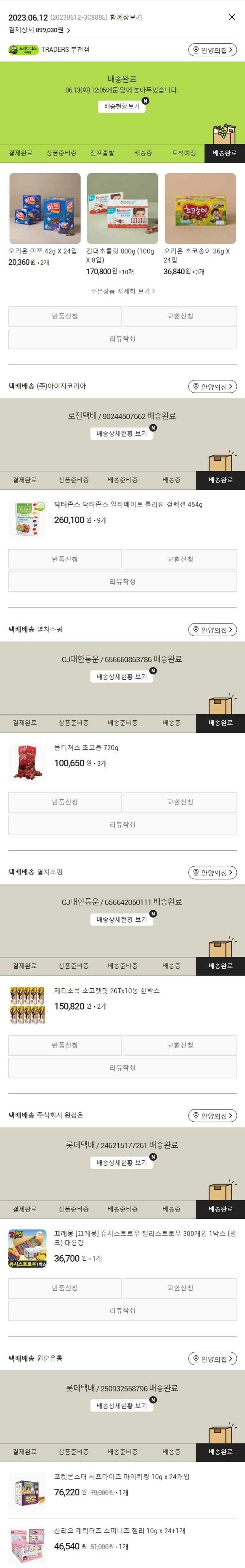Screen dimensions: 245x1568
Task: View 배송상세현황 보기 for 롯데택배 246215177261
Action: point(122,1162)
